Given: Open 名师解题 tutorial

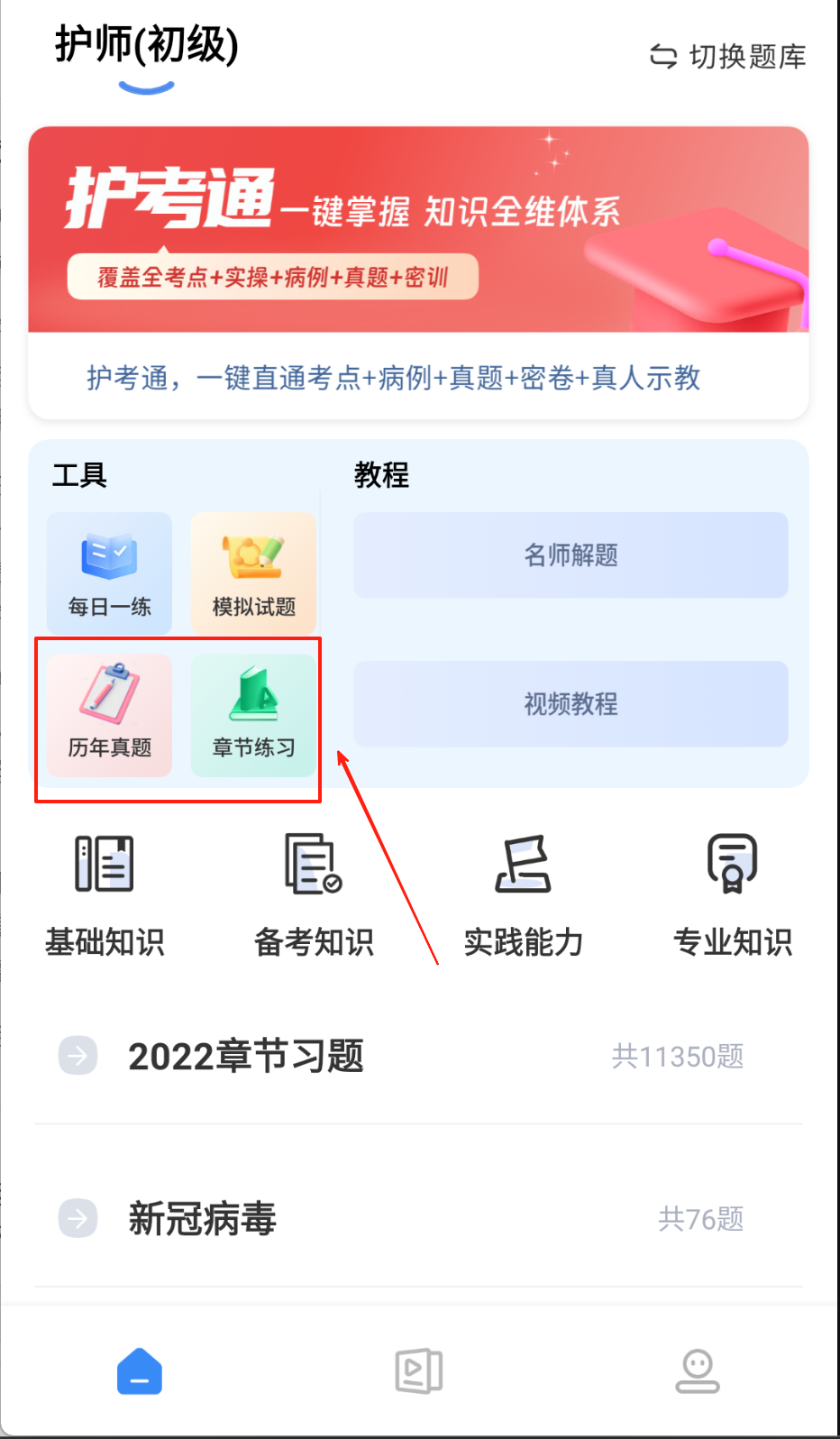Looking at the screenshot, I should point(571,555).
